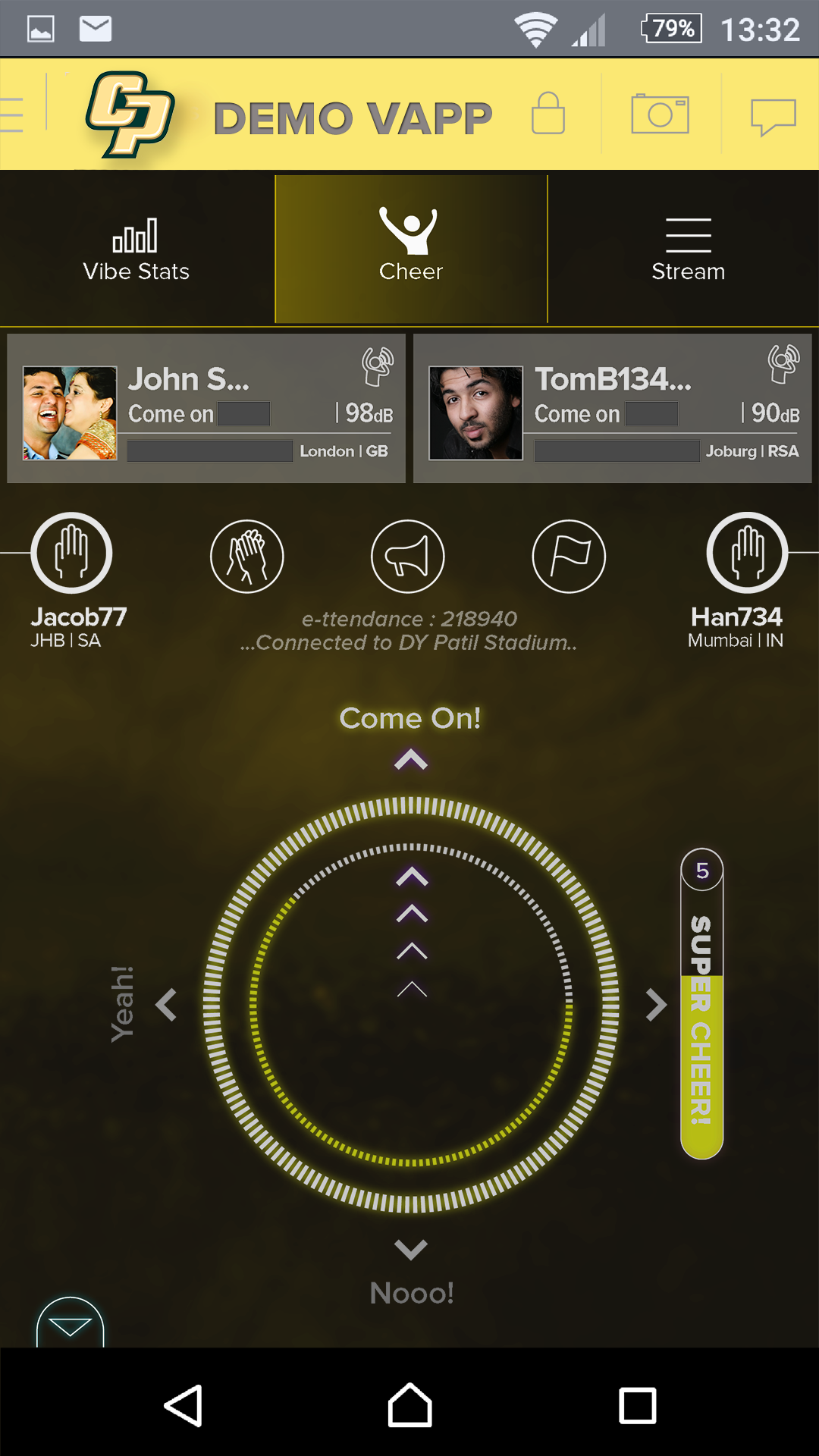Tap the up arrow below Come On!
This screenshot has height=1456, width=819.
[x=411, y=759]
